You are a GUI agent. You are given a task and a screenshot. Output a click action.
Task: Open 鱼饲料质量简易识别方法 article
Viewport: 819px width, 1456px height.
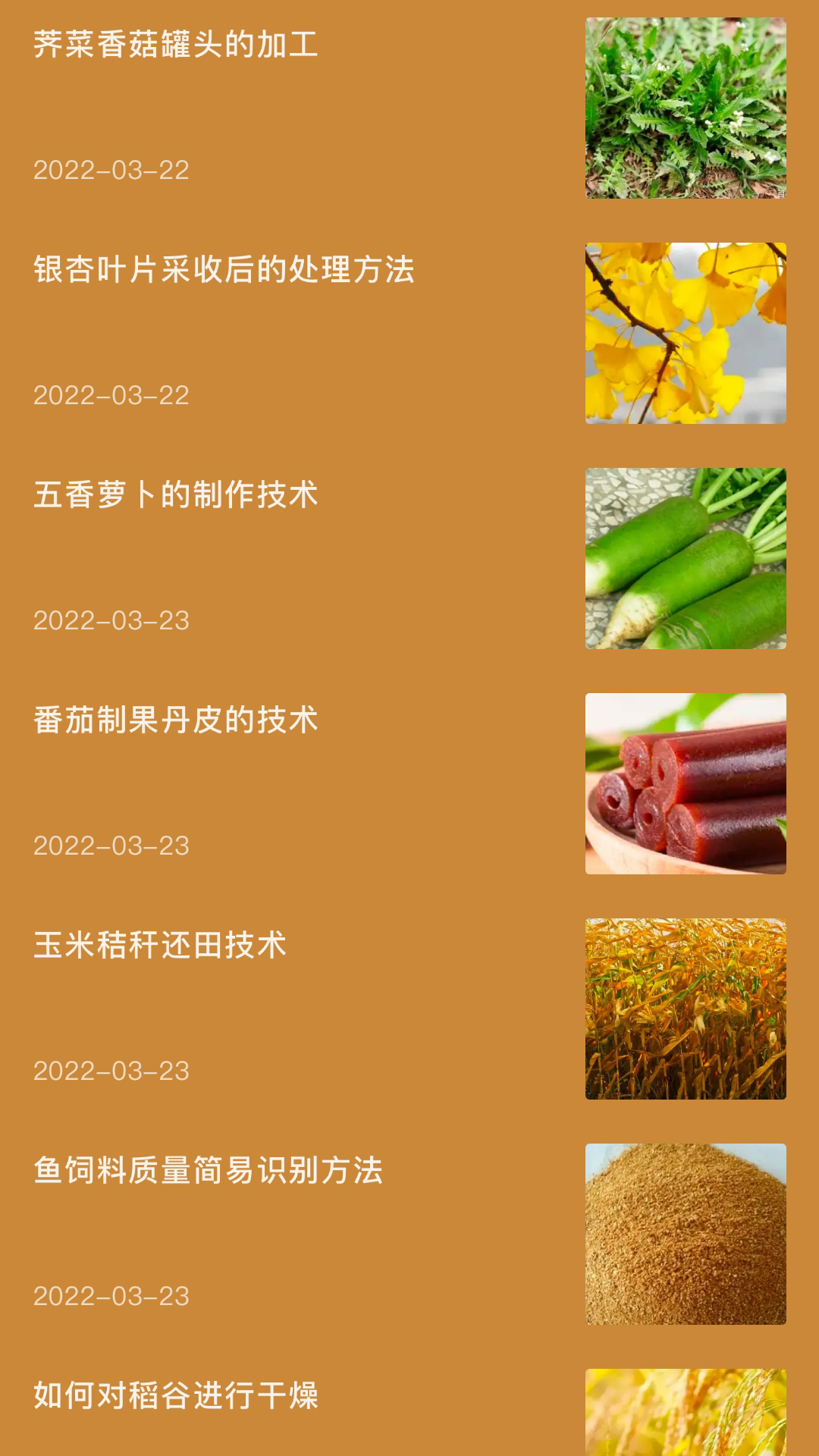[209, 1172]
